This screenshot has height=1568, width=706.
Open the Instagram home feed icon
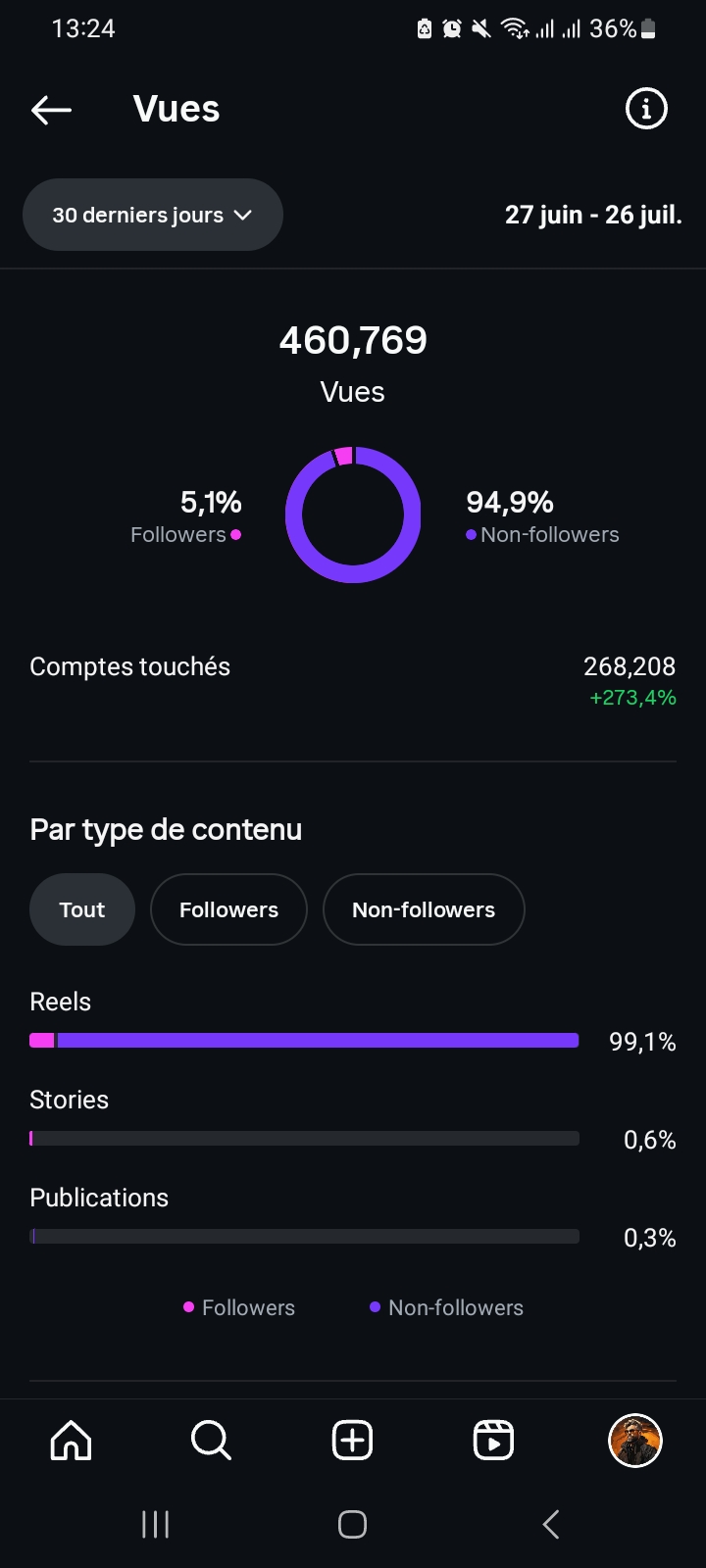point(70,1441)
